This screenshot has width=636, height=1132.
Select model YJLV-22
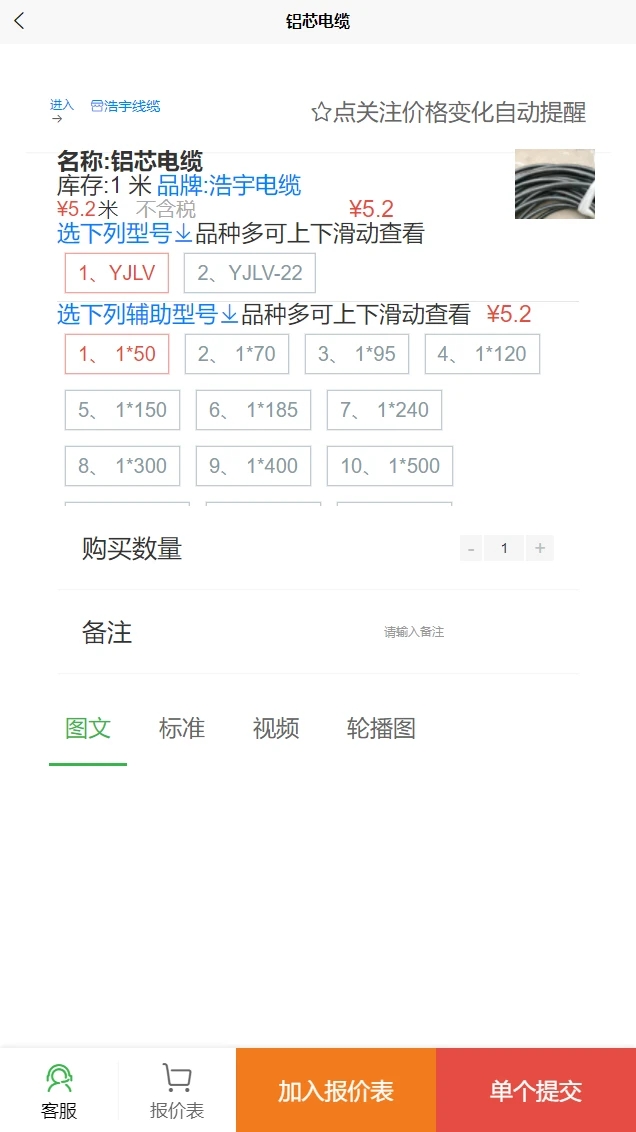[250, 273]
